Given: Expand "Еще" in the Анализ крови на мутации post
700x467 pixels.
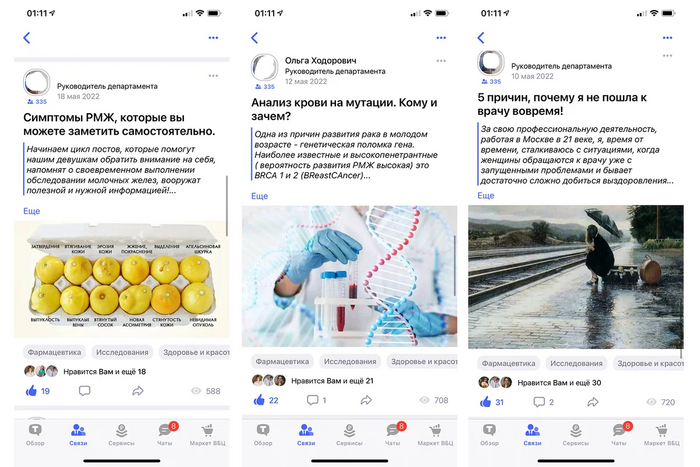Looking at the screenshot, I should 260,196.
